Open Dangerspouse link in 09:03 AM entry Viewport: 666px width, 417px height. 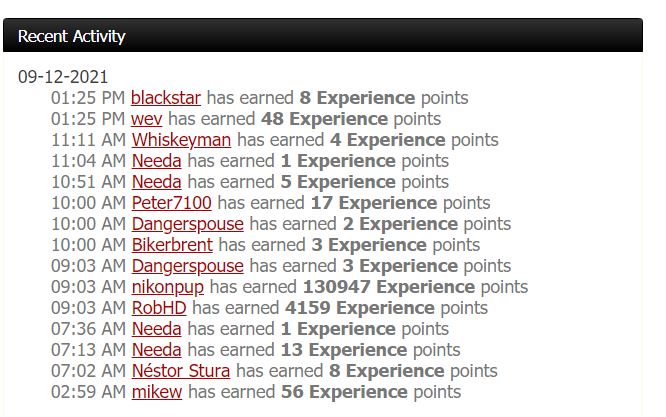[x=187, y=266]
